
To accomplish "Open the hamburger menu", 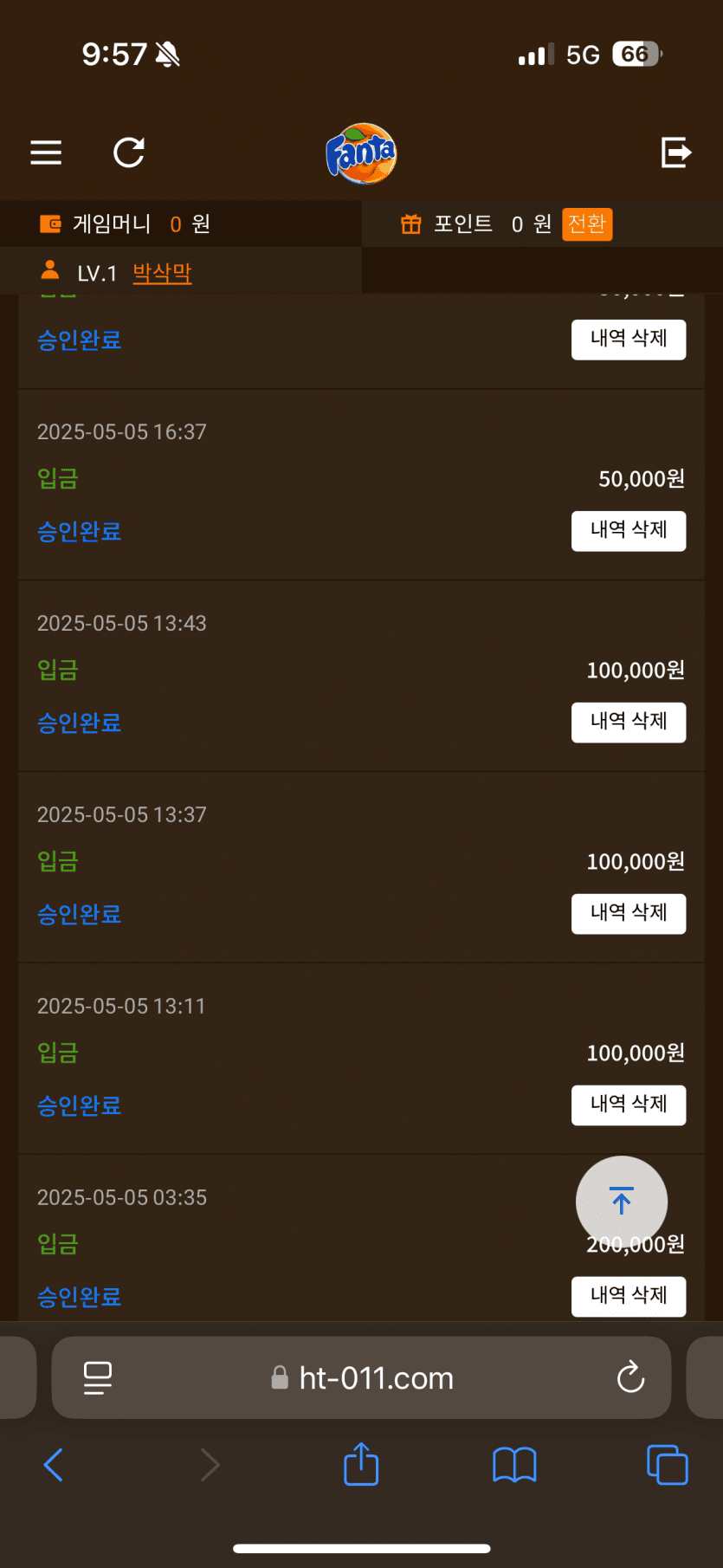I will coord(46,152).
